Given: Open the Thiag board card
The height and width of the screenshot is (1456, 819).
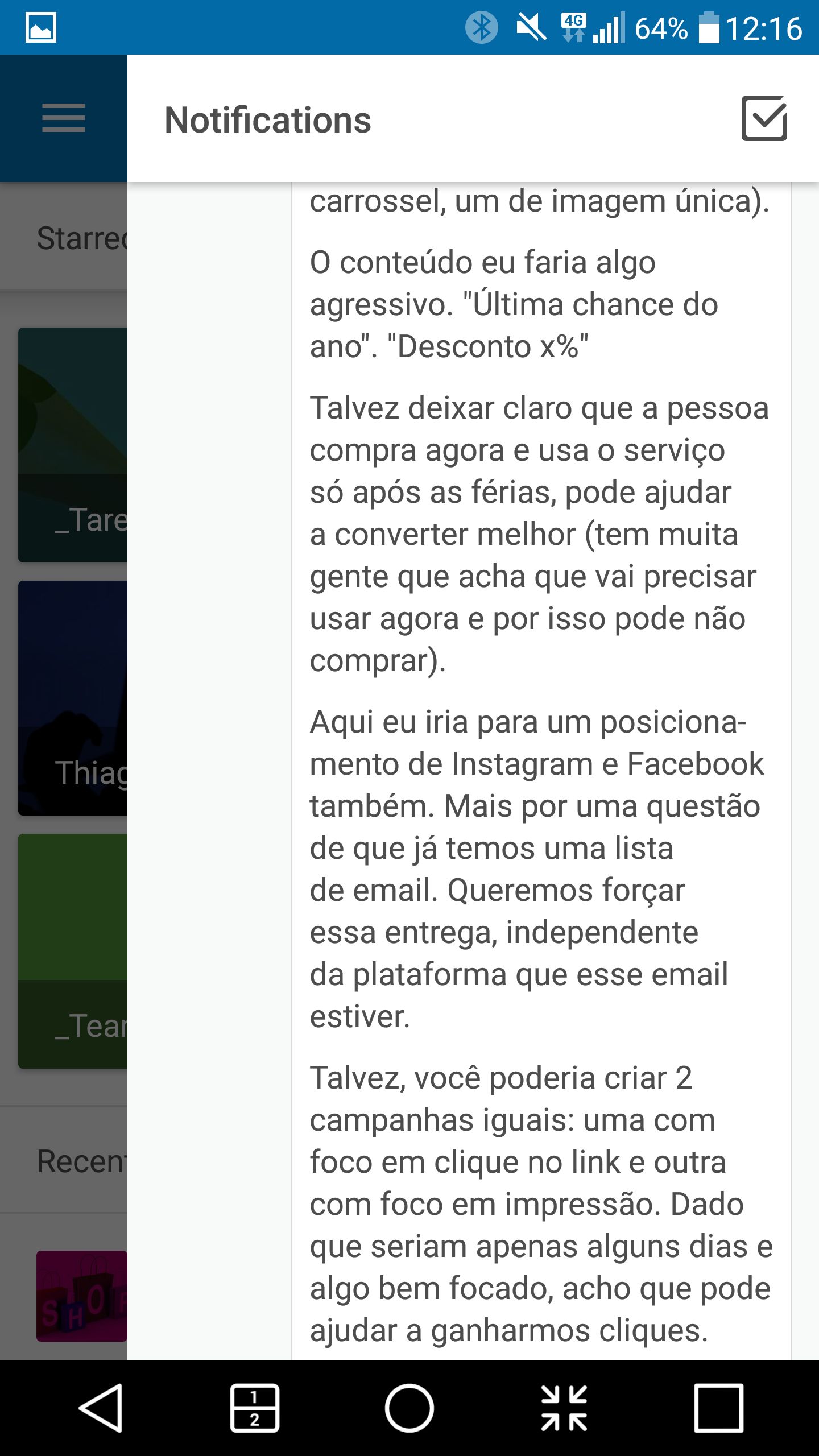Looking at the screenshot, I should pos(73,698).
